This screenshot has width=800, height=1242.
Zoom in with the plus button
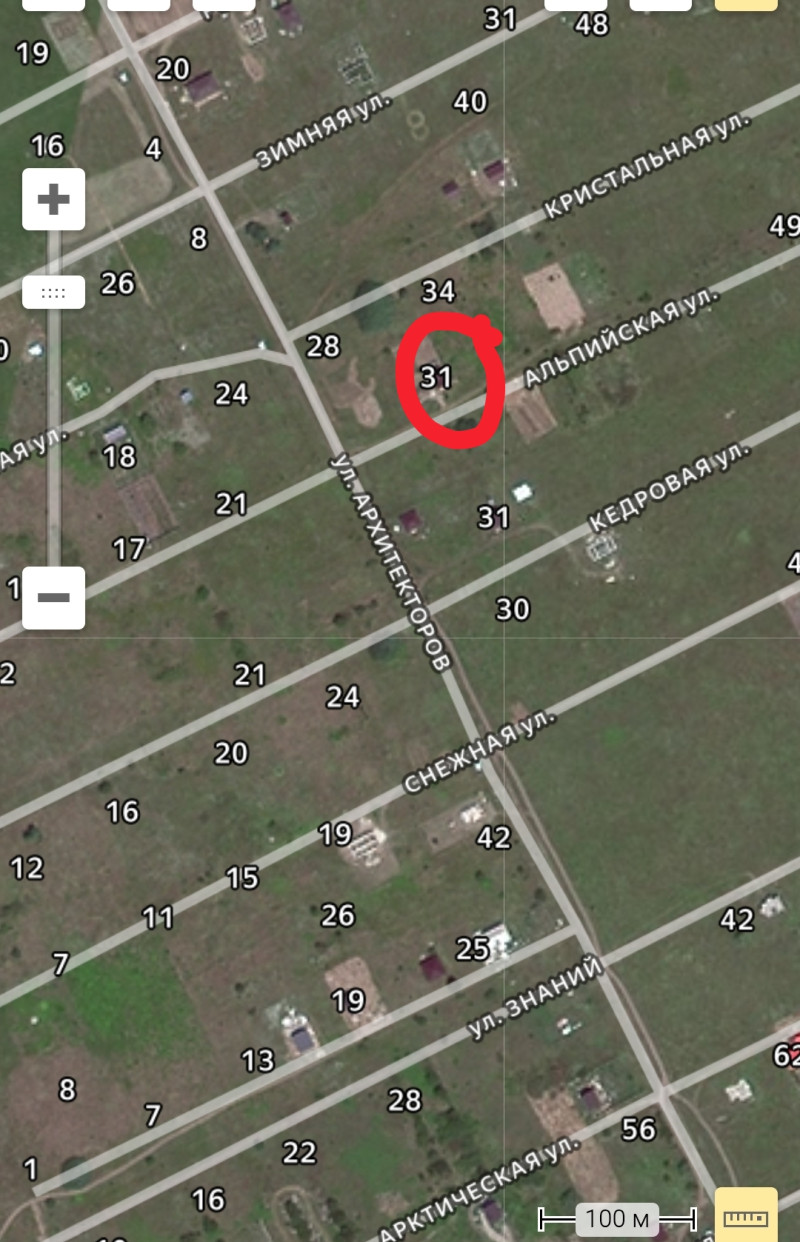[53, 199]
